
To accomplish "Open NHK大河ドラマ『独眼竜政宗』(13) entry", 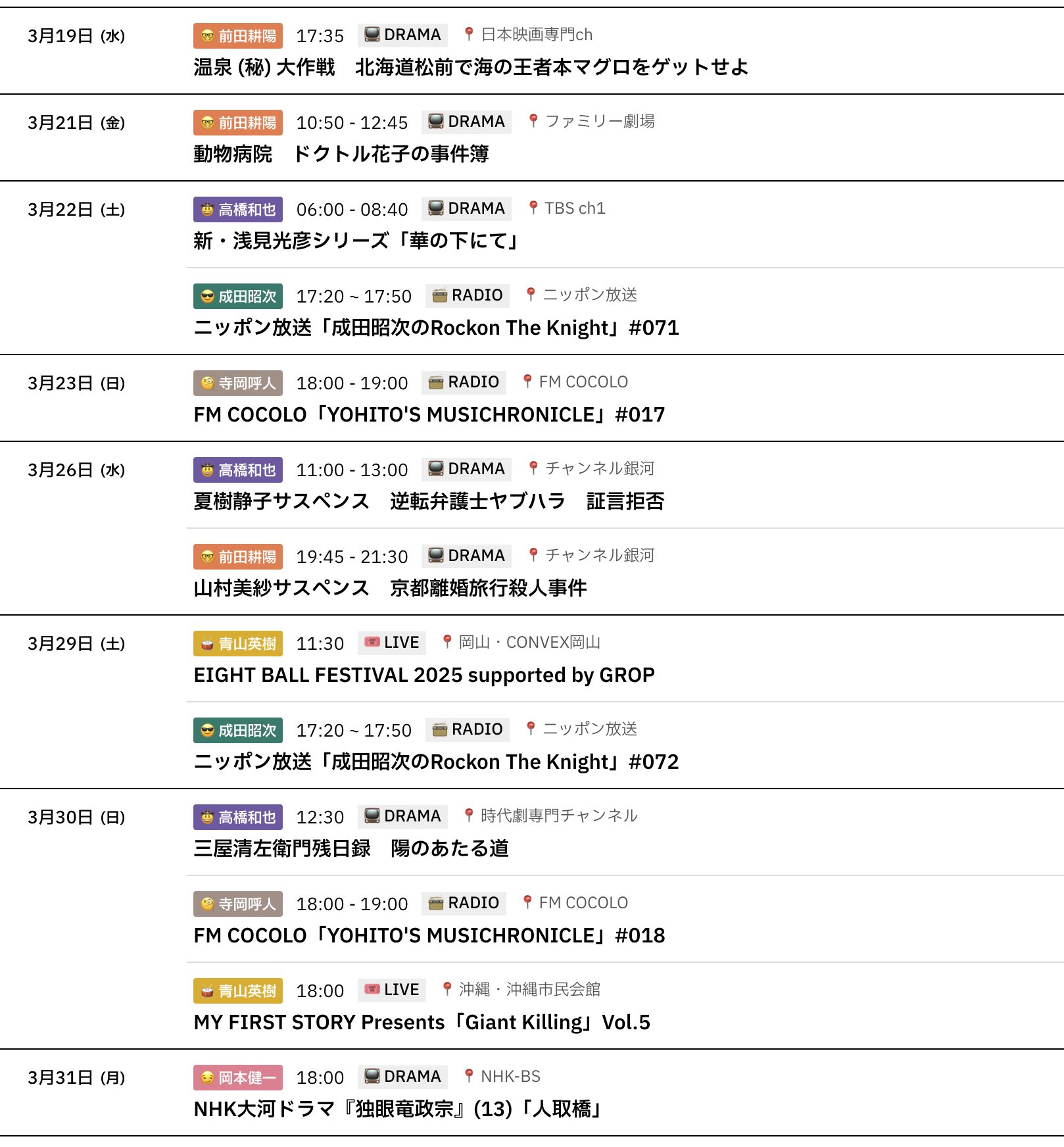I will click(397, 1109).
